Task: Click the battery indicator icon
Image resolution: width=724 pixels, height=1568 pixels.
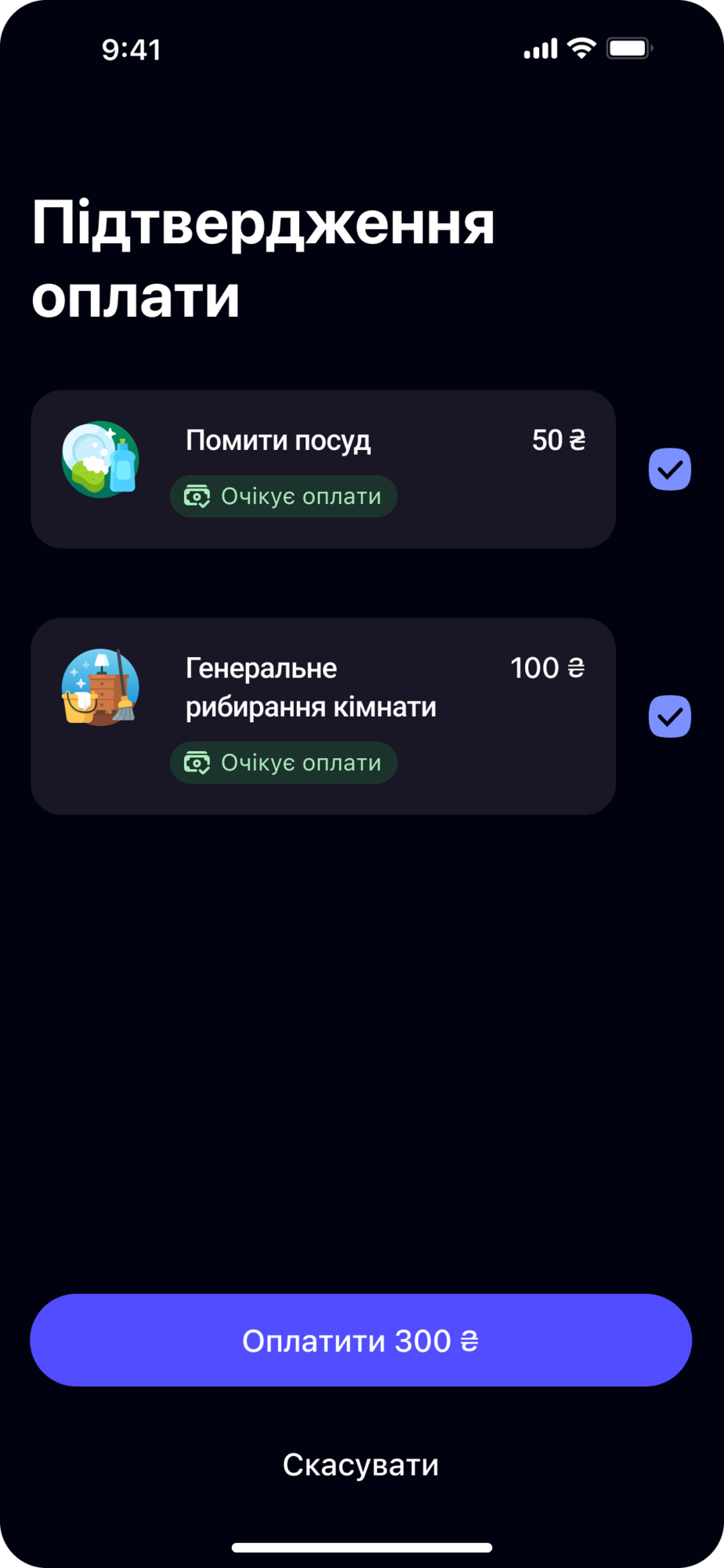Action: tap(627, 48)
